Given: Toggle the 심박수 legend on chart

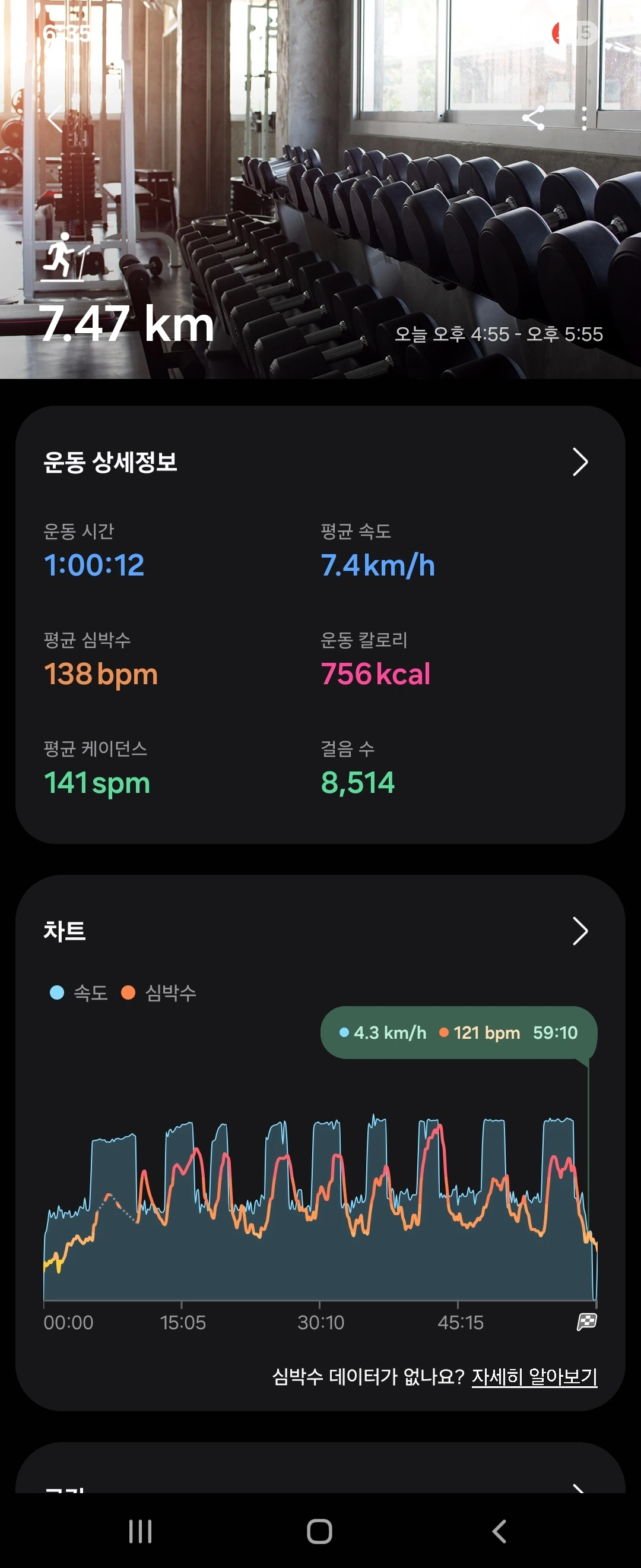Looking at the screenshot, I should tap(158, 993).
